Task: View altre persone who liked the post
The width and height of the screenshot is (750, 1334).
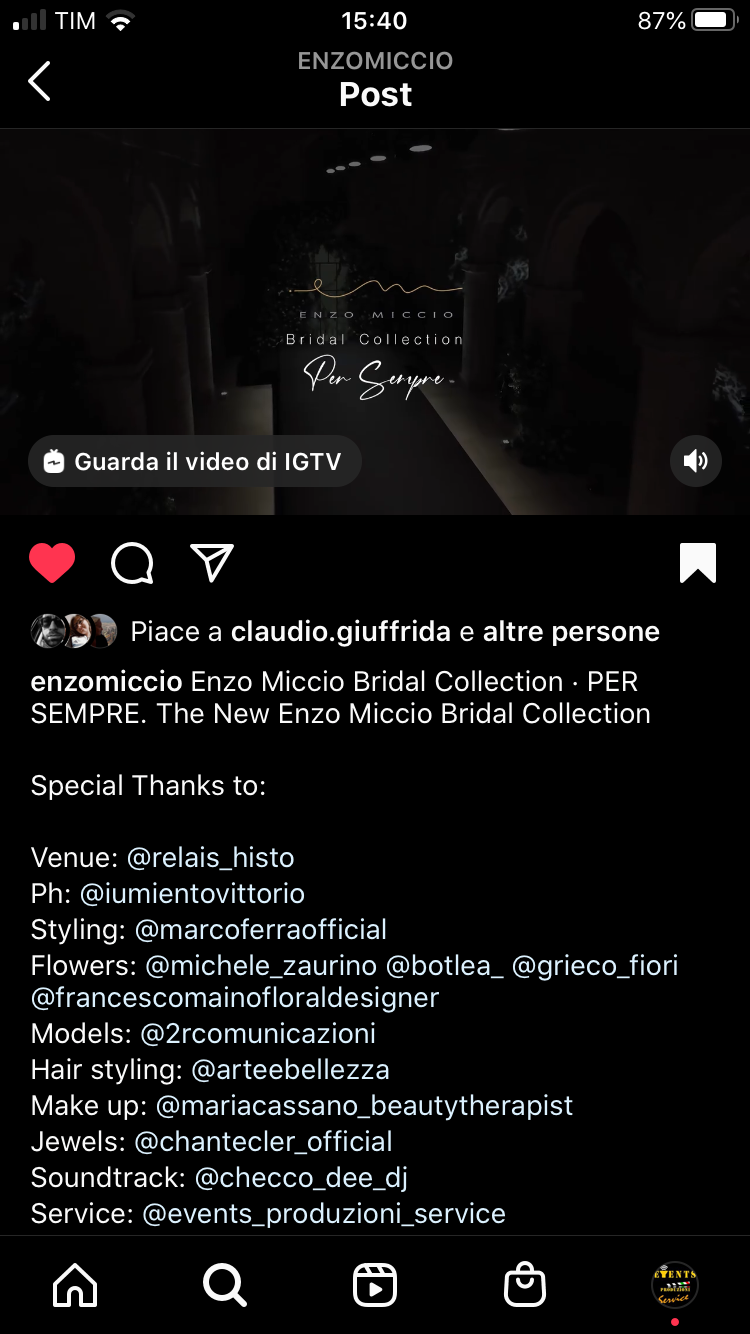Action: point(571,632)
